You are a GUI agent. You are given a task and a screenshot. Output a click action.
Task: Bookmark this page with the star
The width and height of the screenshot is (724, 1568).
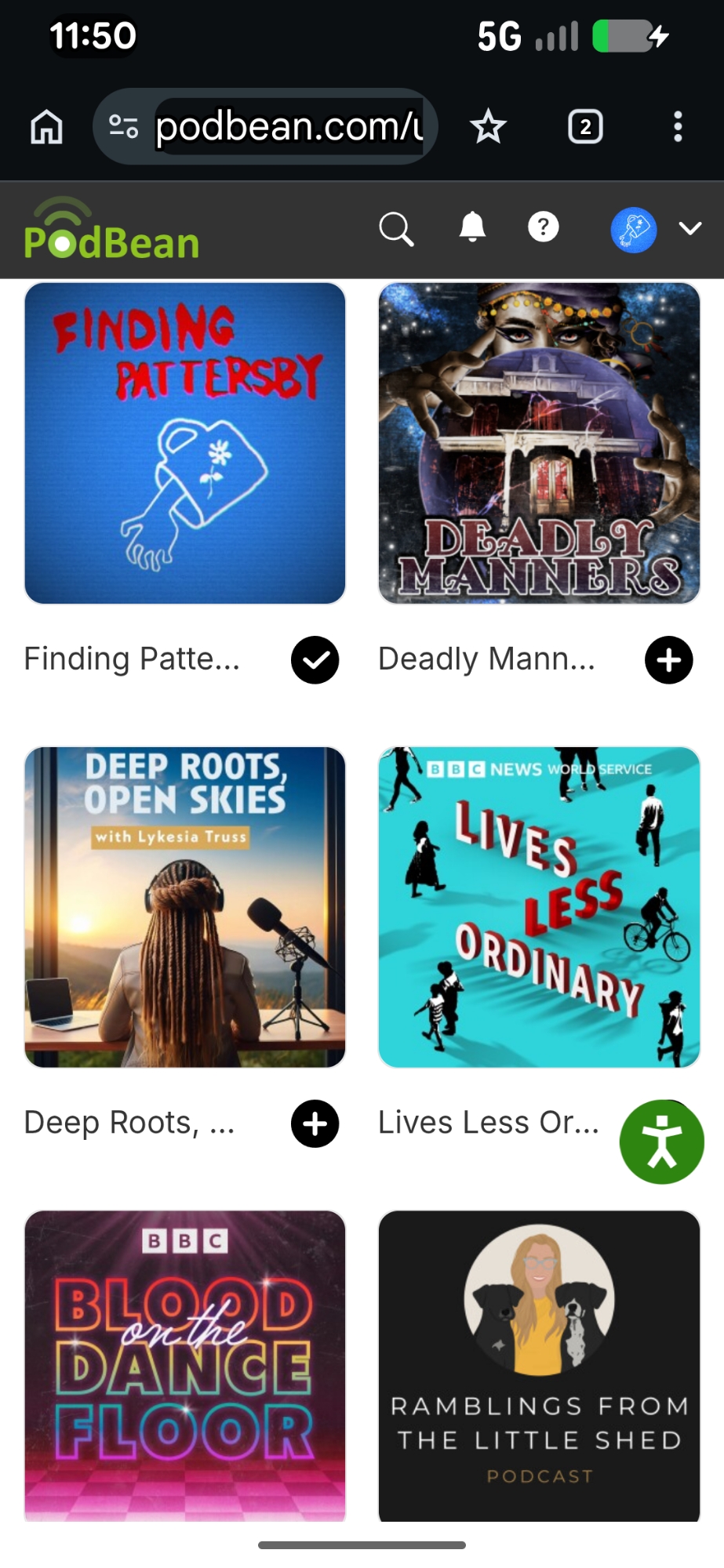[488, 126]
